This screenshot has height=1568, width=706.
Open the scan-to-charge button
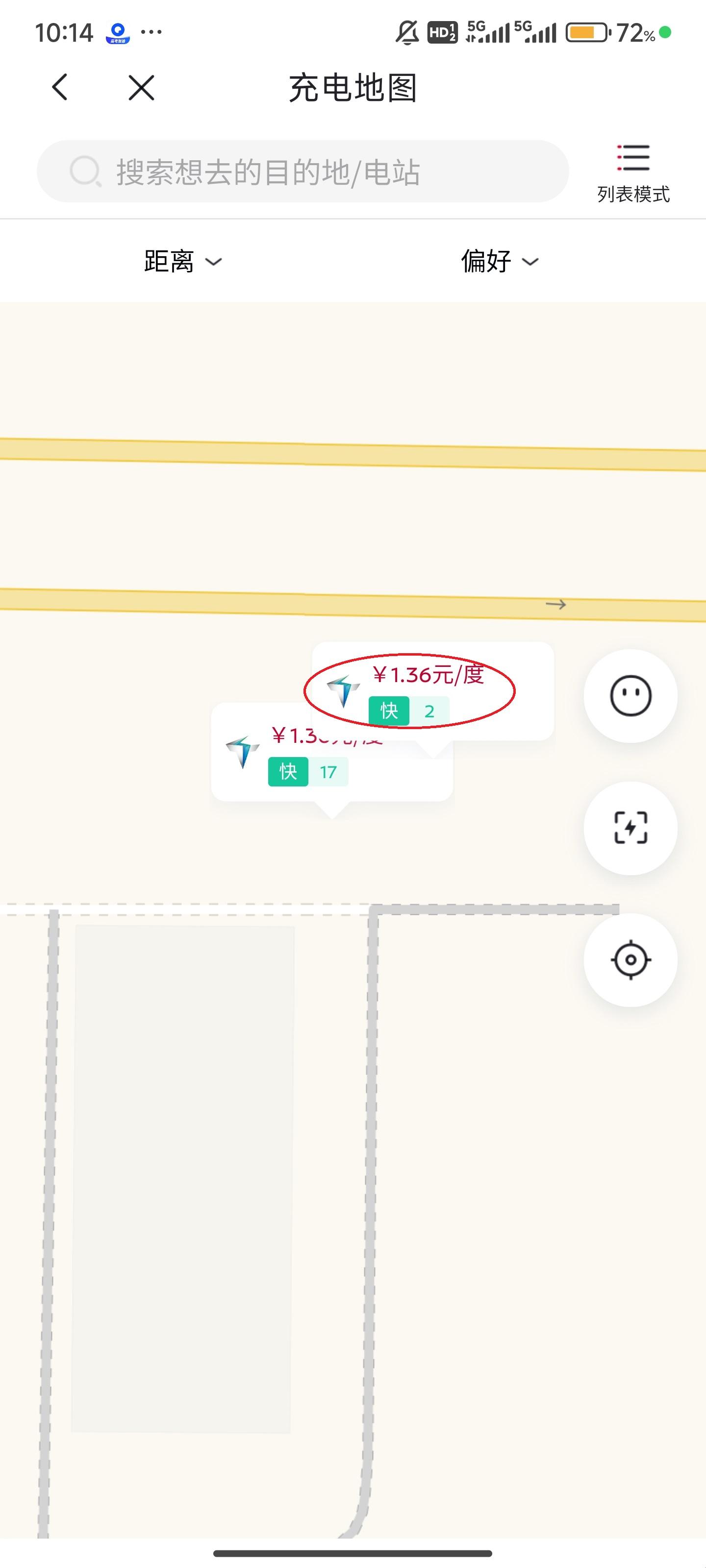click(x=630, y=828)
